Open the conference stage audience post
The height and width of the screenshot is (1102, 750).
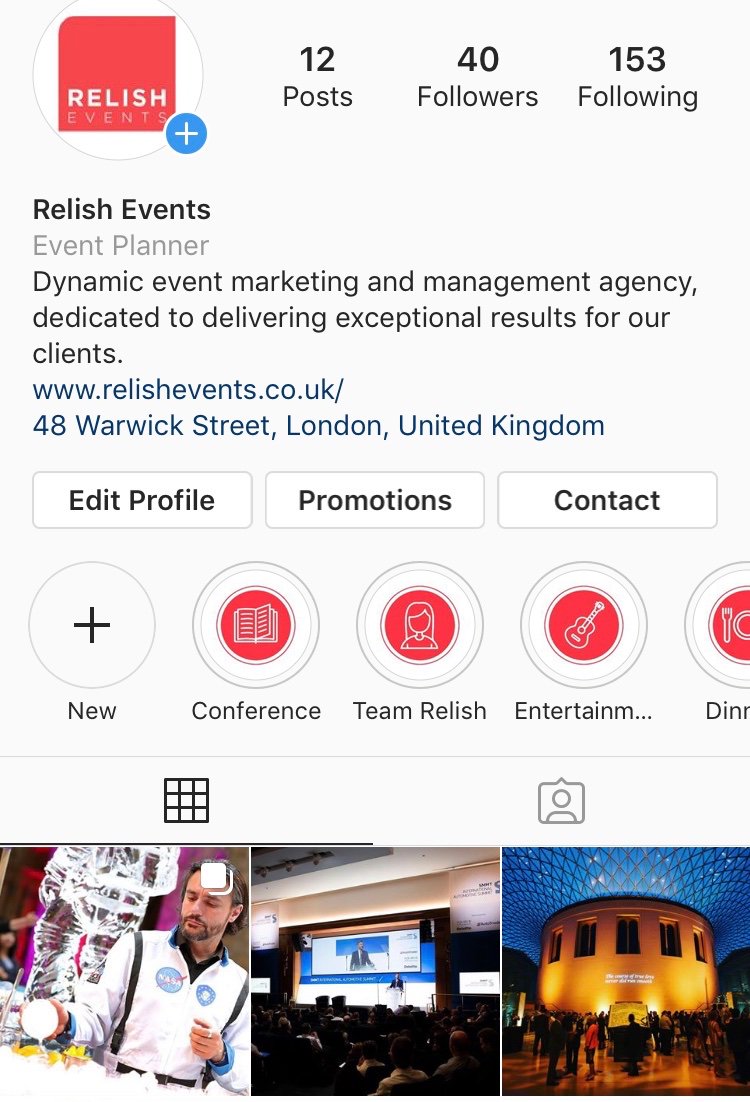tap(375, 971)
